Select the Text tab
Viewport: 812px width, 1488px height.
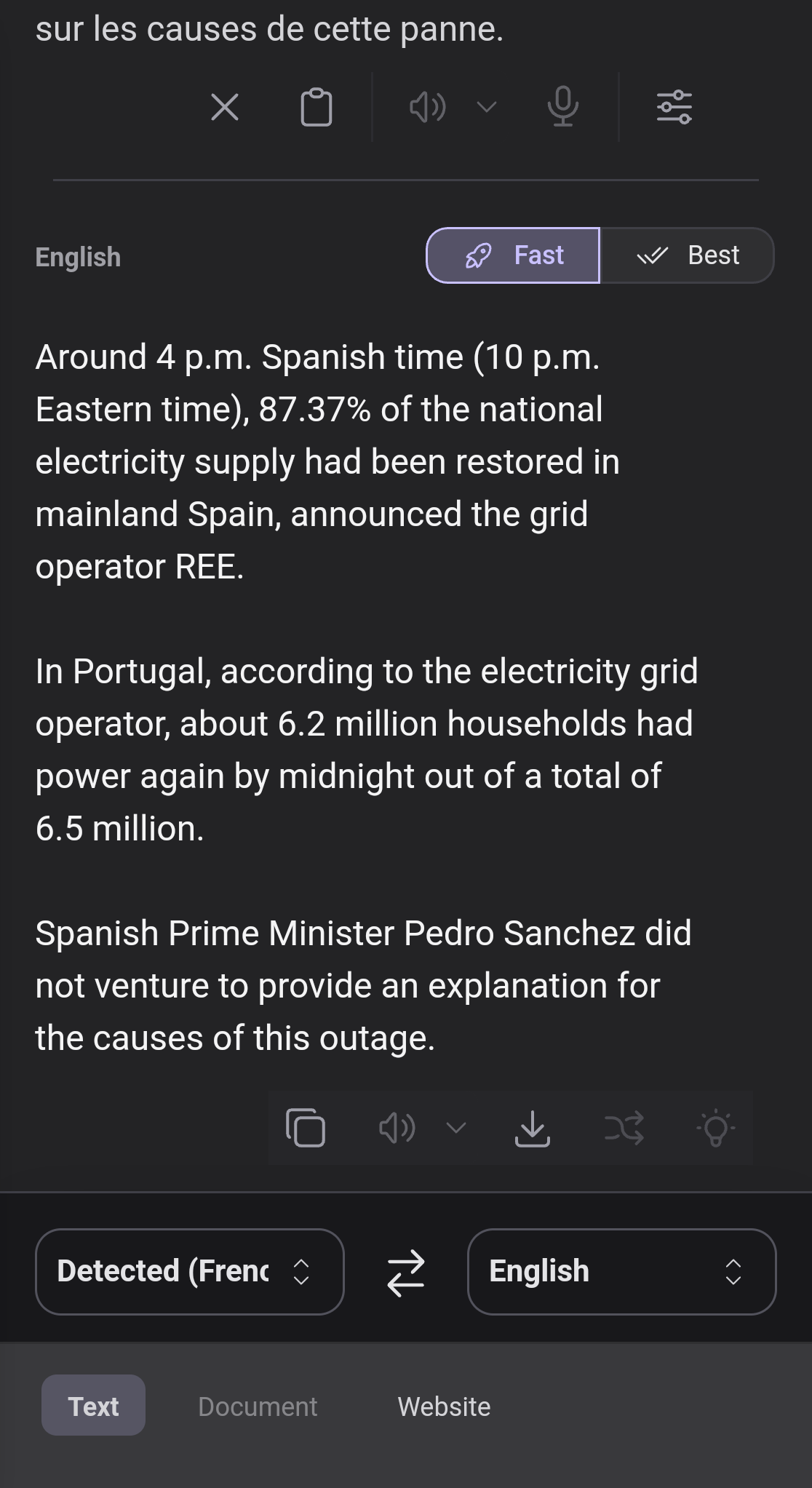93,1407
